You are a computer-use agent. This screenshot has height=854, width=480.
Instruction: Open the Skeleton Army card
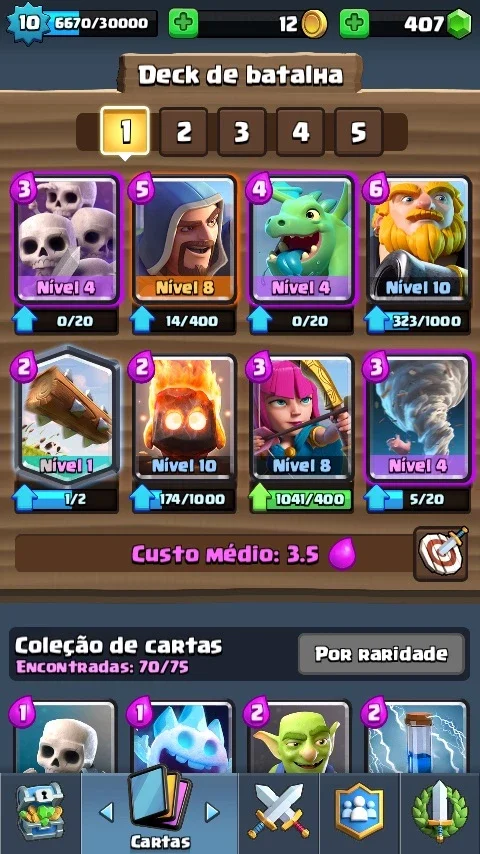(67, 240)
